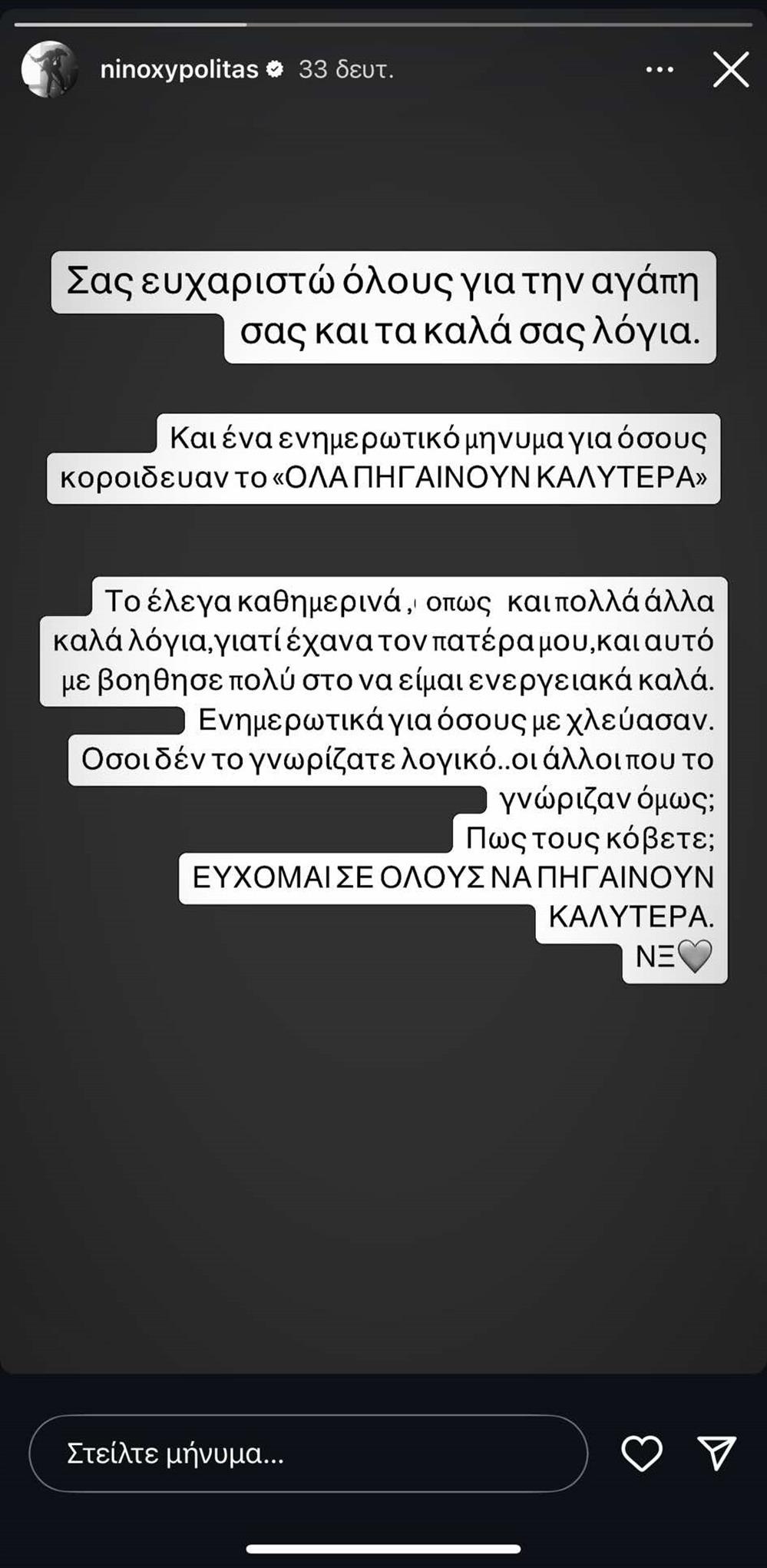Click the verified badge next to the username
Viewport: 767px width, 1568px height.
pyautogui.click(x=273, y=69)
